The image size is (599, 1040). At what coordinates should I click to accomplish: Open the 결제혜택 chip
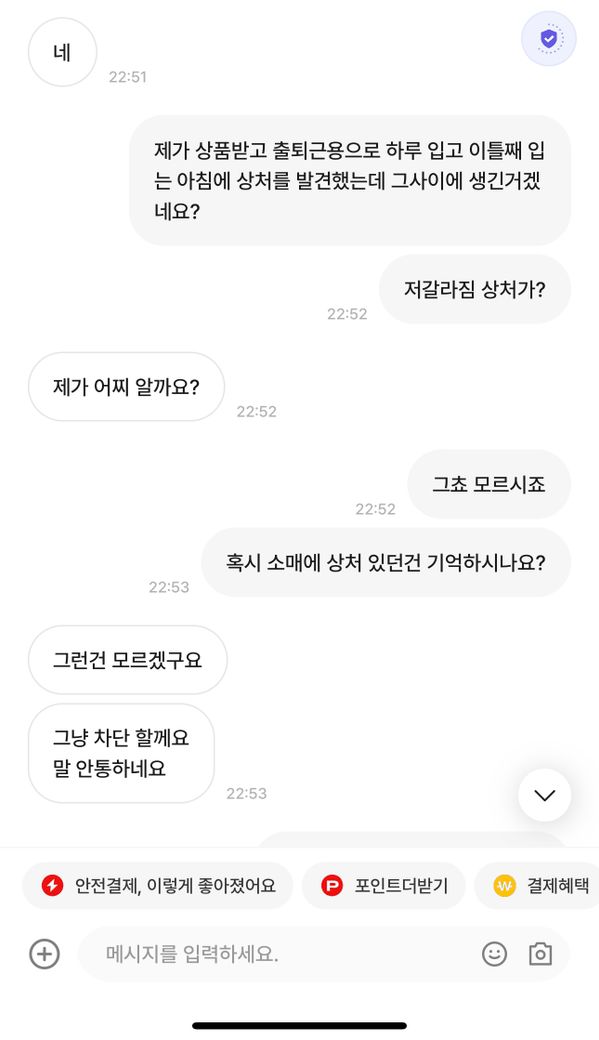pos(537,885)
